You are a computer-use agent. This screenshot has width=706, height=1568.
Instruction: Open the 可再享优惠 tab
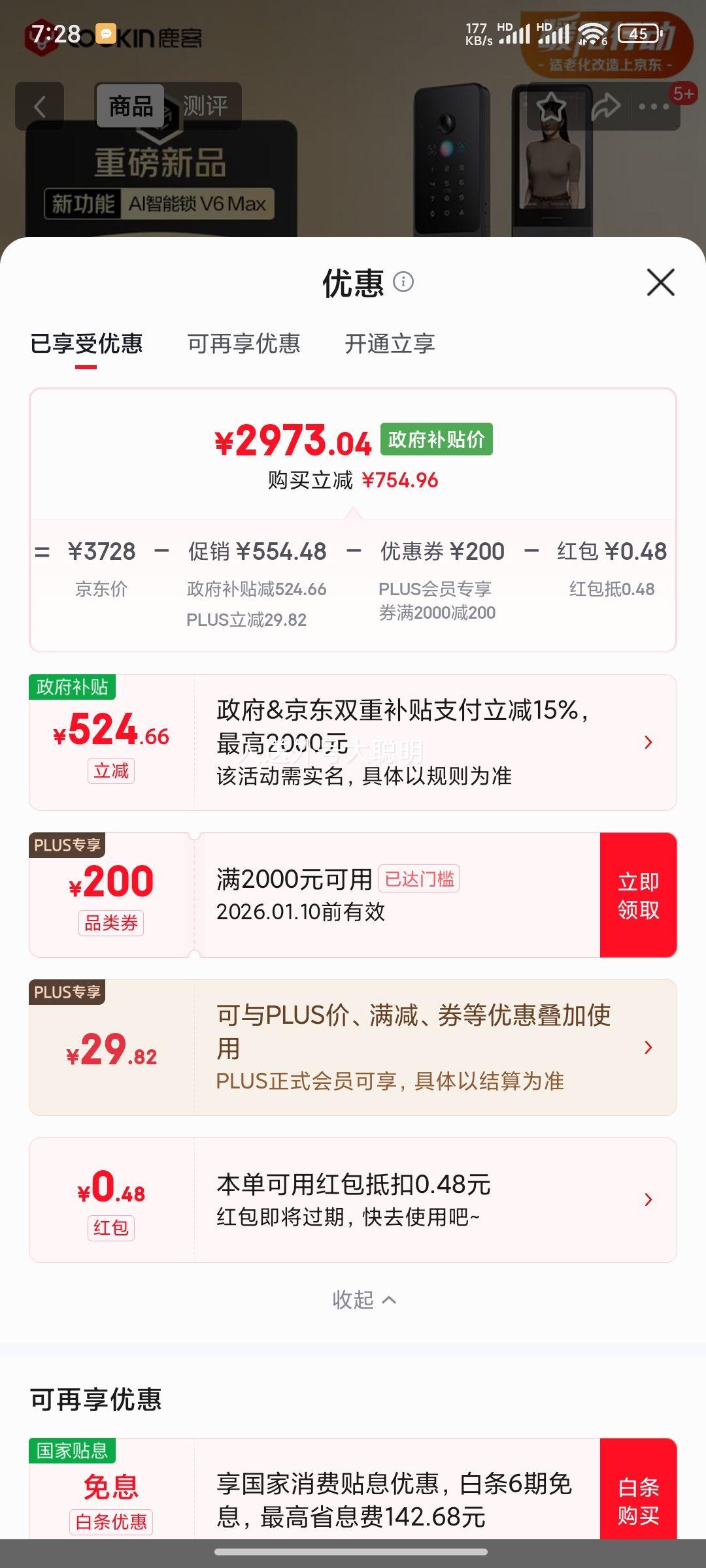(x=244, y=344)
